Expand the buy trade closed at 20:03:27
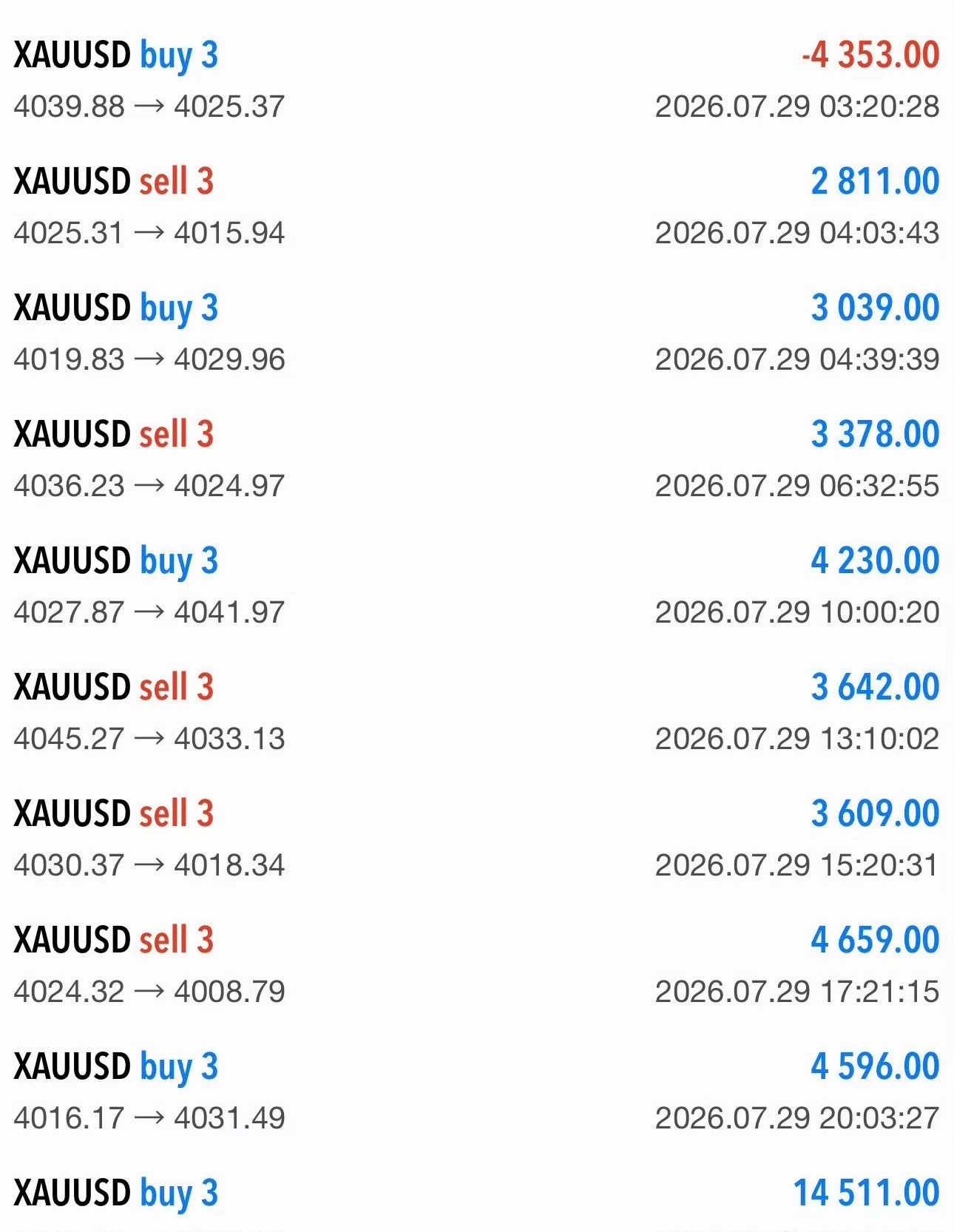Image resolution: width=954 pixels, height=1232 pixels. coord(477,1091)
